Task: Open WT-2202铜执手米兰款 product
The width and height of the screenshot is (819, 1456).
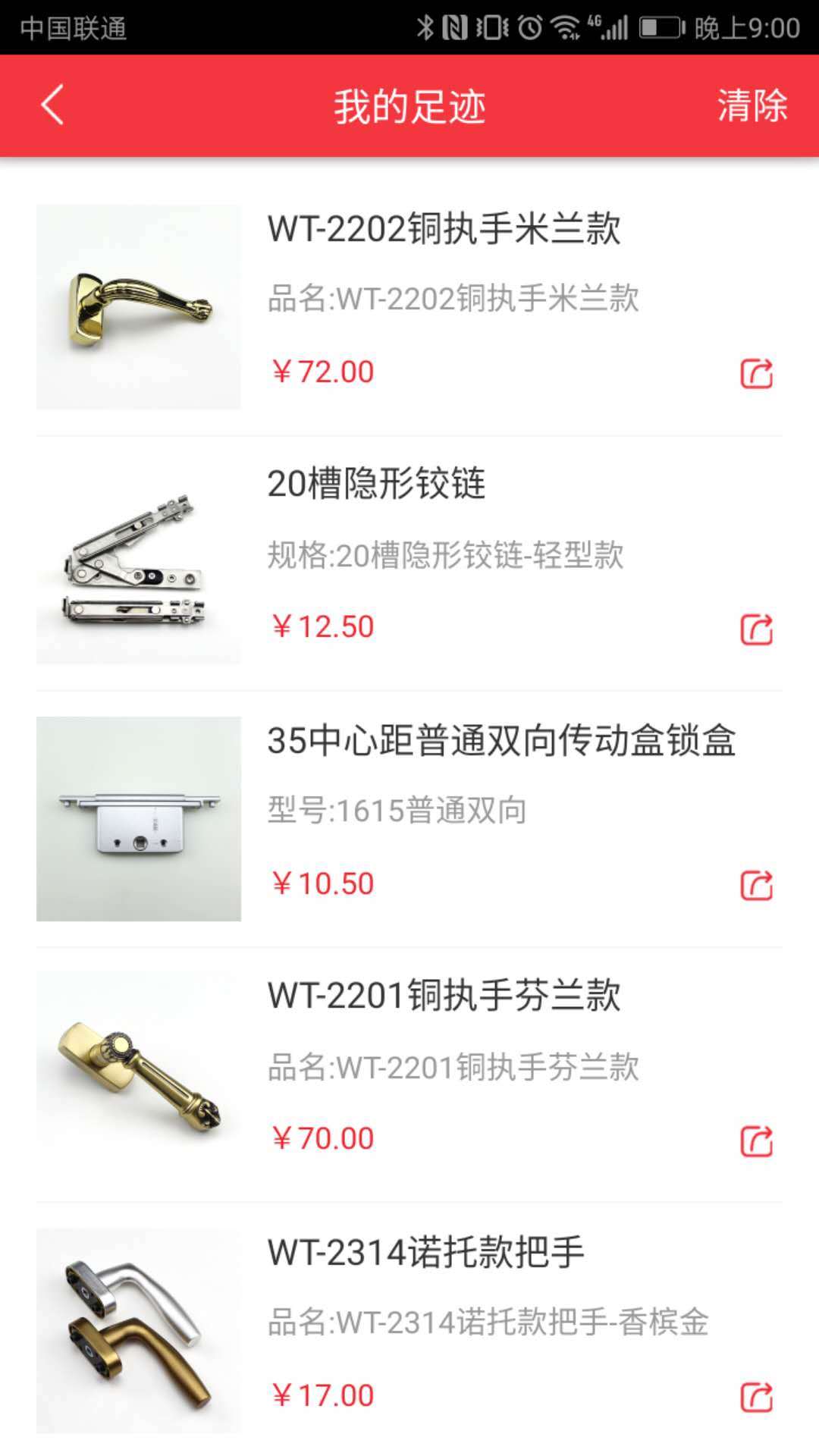Action: [444, 229]
